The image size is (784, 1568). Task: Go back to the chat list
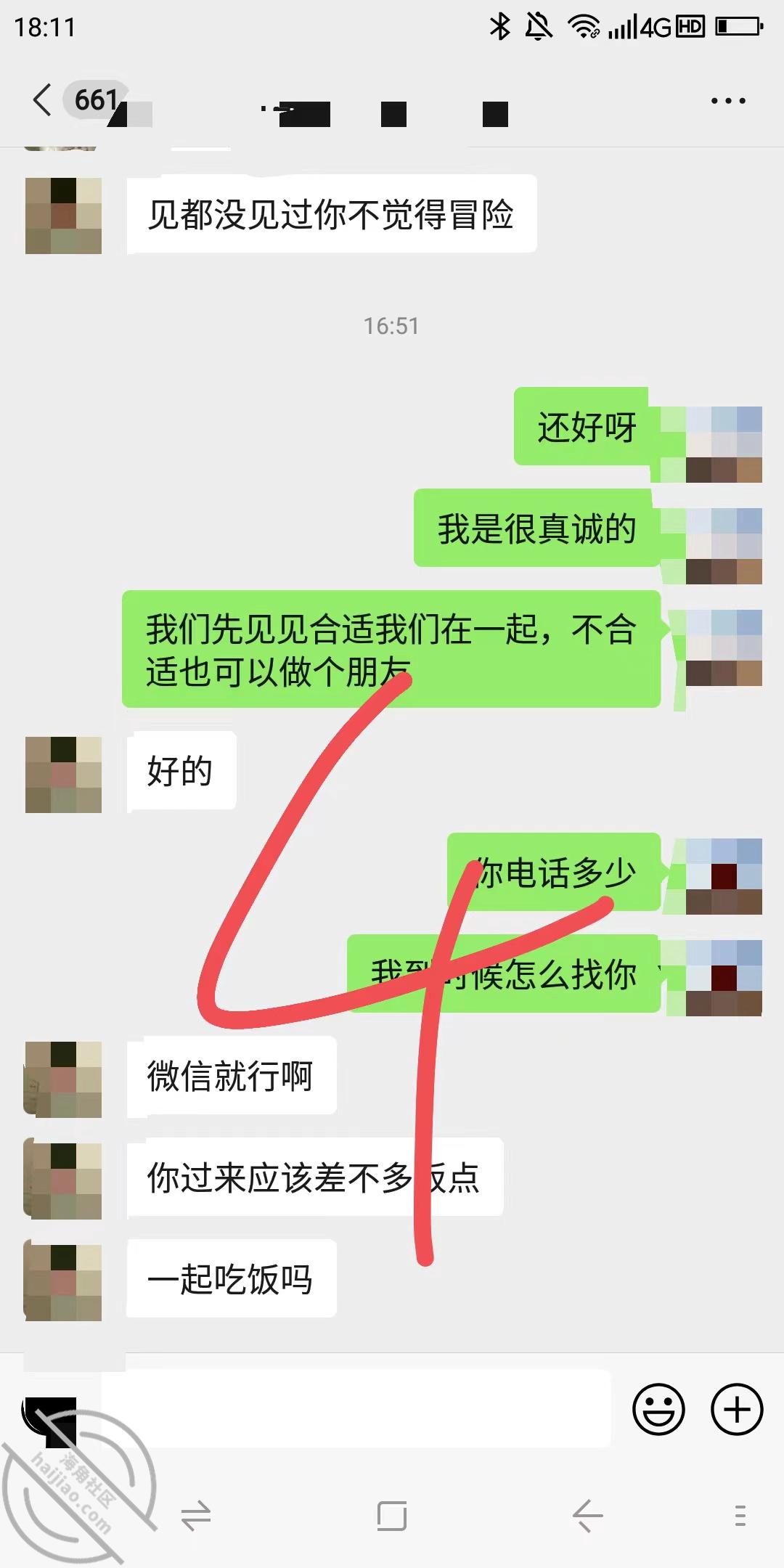[43, 100]
